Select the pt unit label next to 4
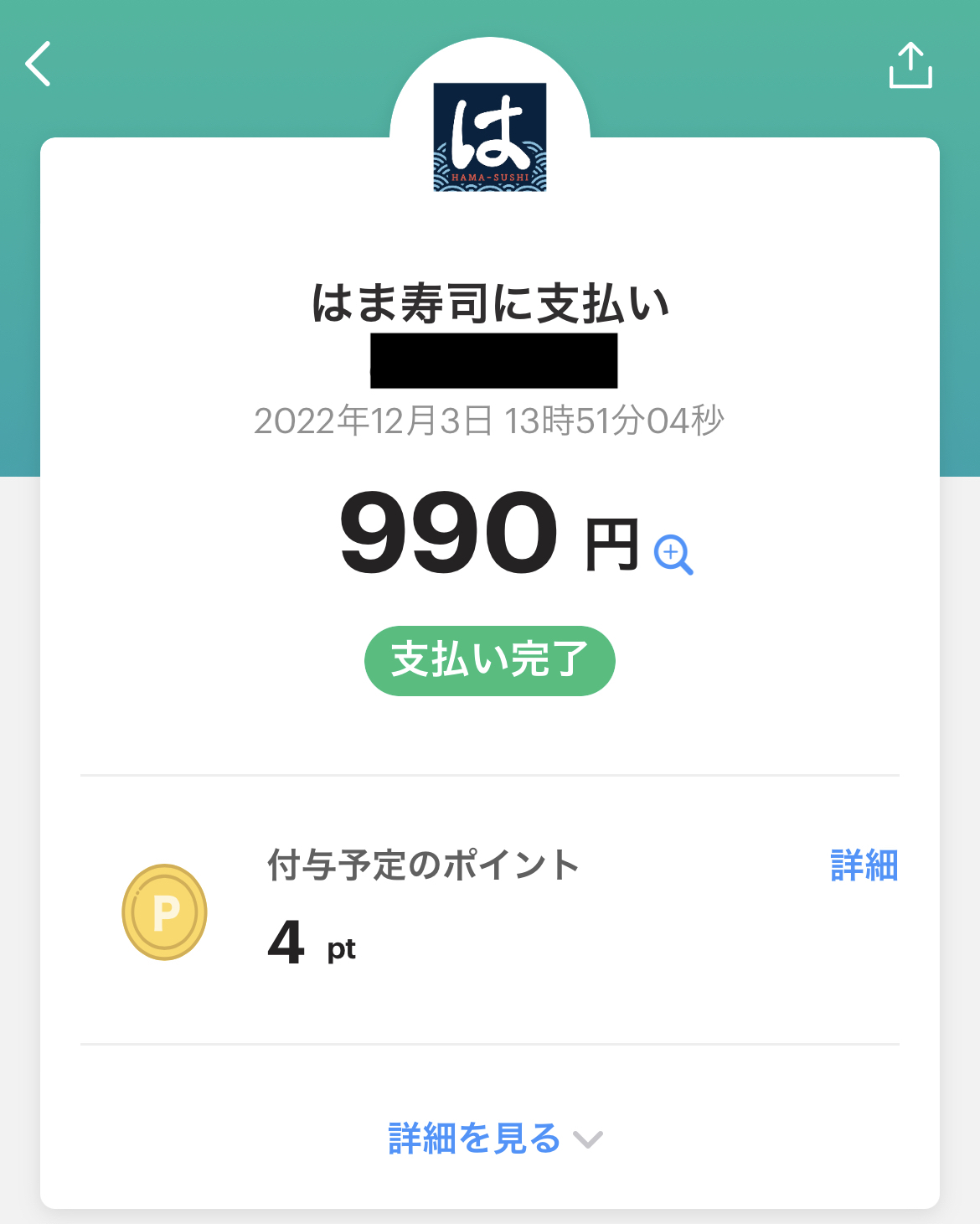This screenshot has height=1224, width=980. click(x=342, y=950)
